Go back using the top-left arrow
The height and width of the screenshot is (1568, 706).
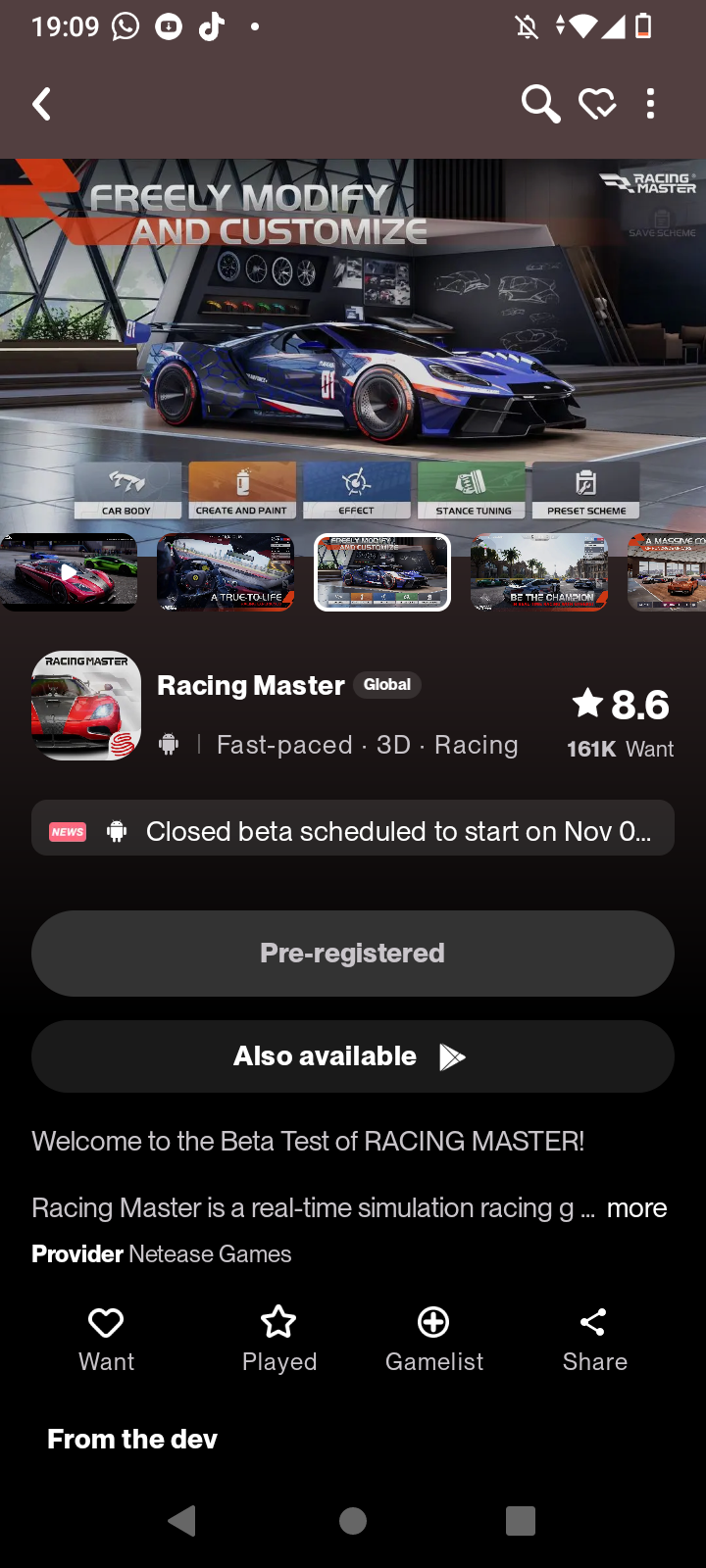click(x=42, y=104)
